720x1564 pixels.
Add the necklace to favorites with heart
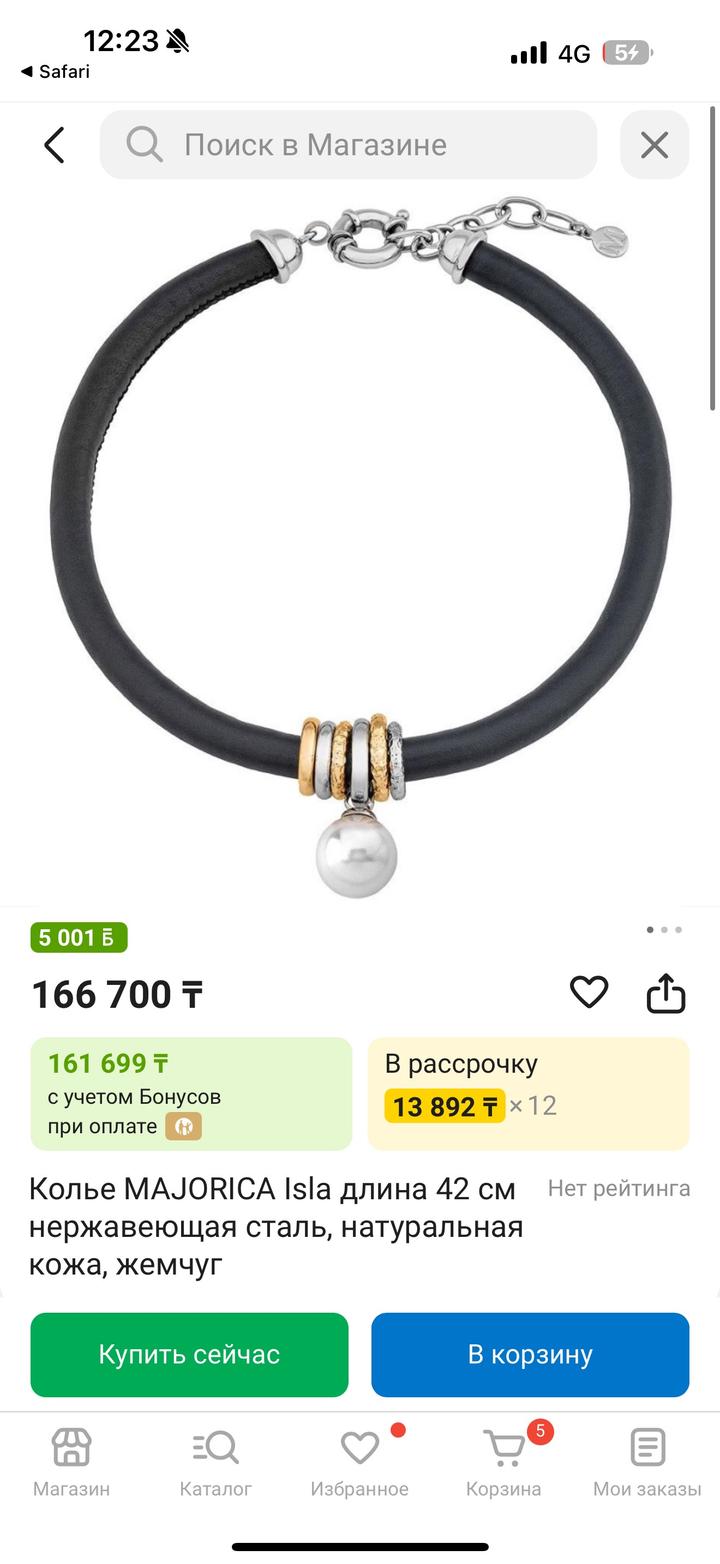(x=589, y=993)
